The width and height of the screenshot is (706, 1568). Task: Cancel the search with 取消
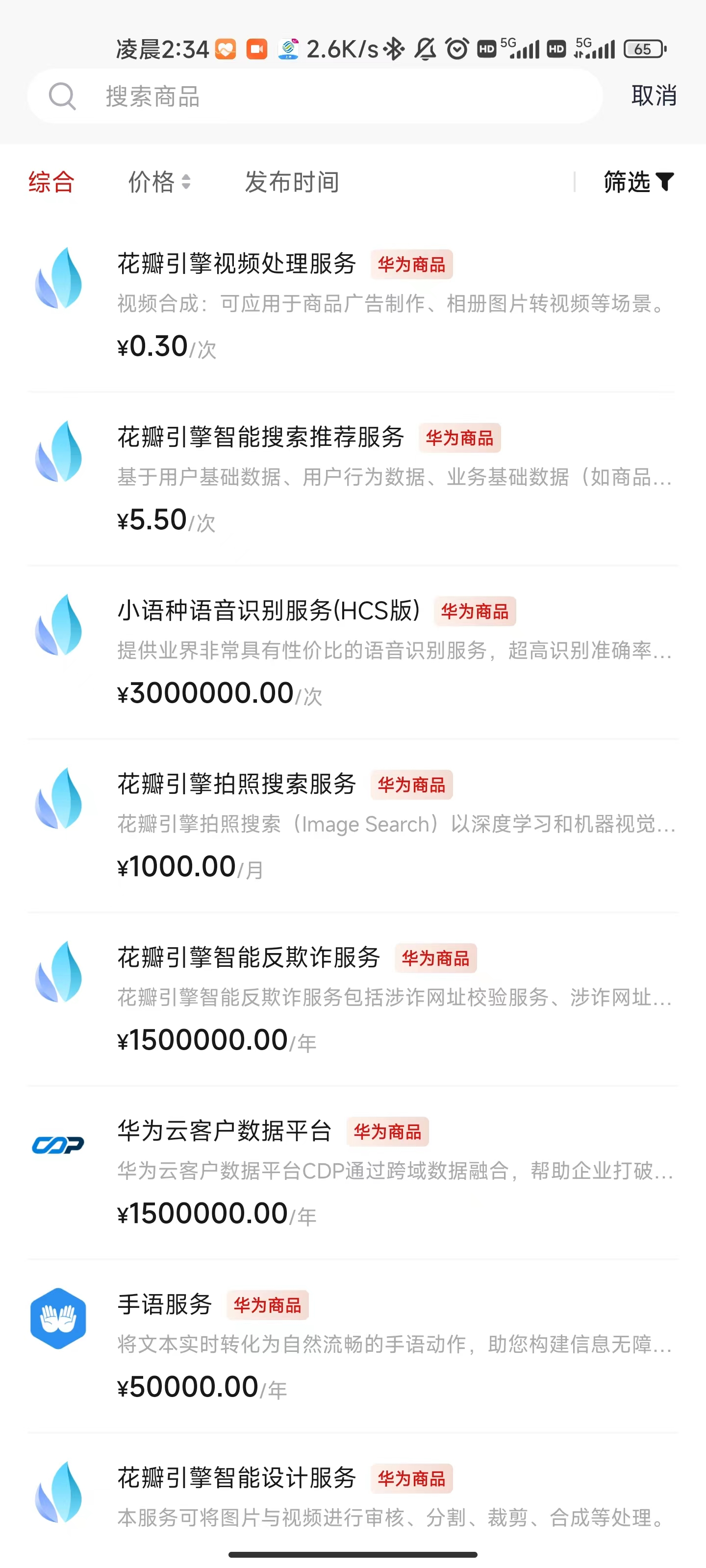[x=654, y=96]
